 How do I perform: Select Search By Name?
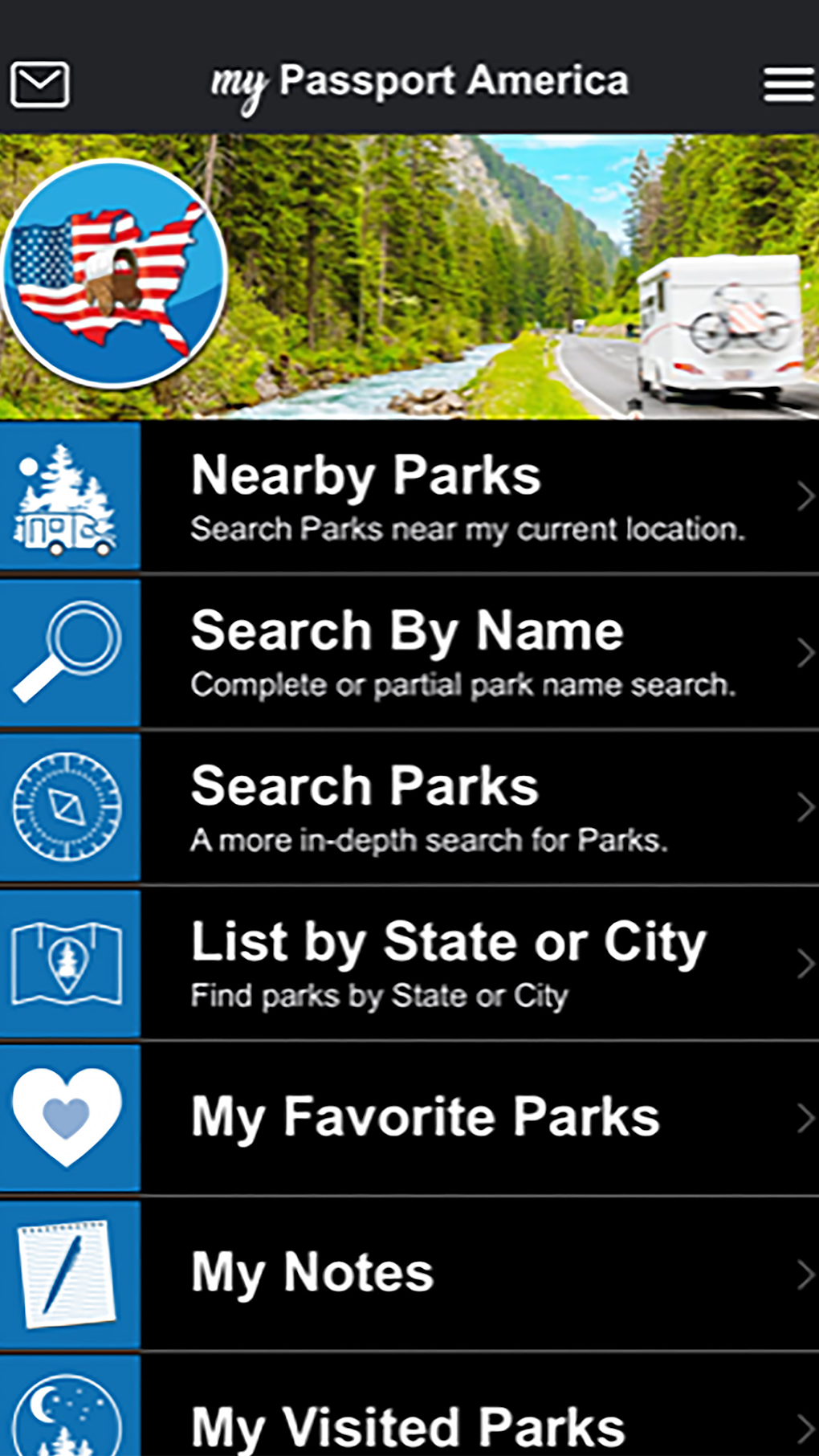(409, 652)
